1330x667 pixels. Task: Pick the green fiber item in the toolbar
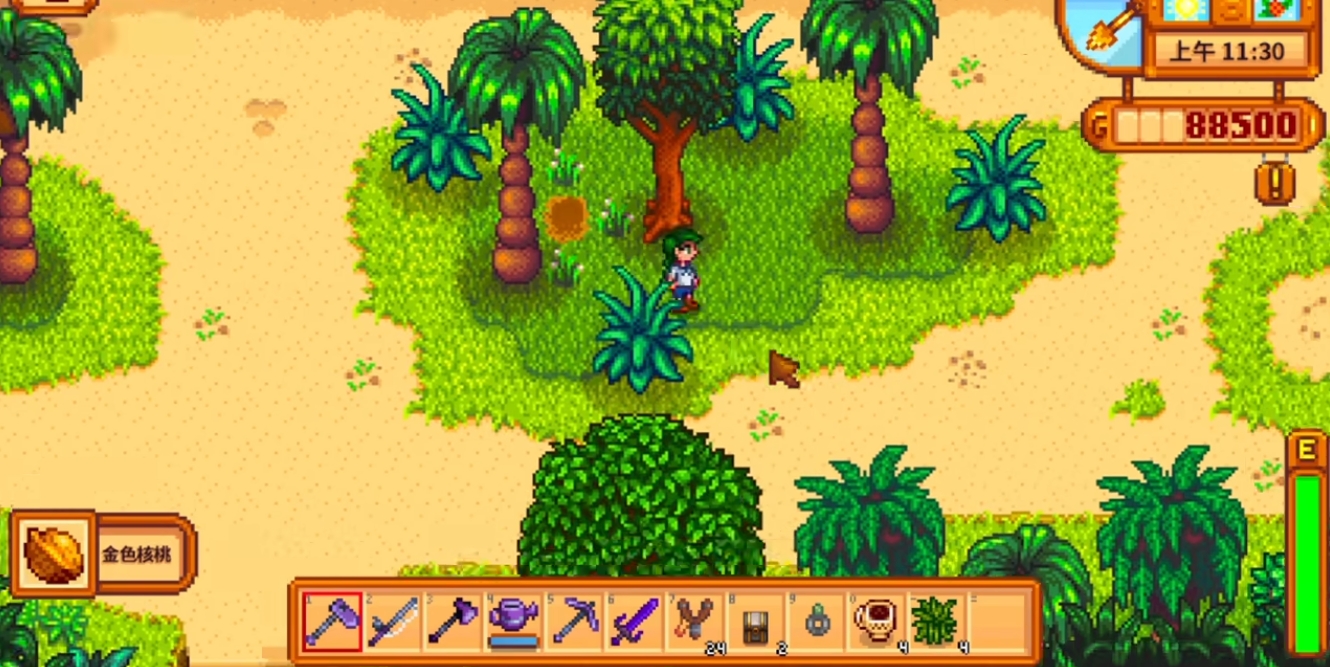[938, 620]
